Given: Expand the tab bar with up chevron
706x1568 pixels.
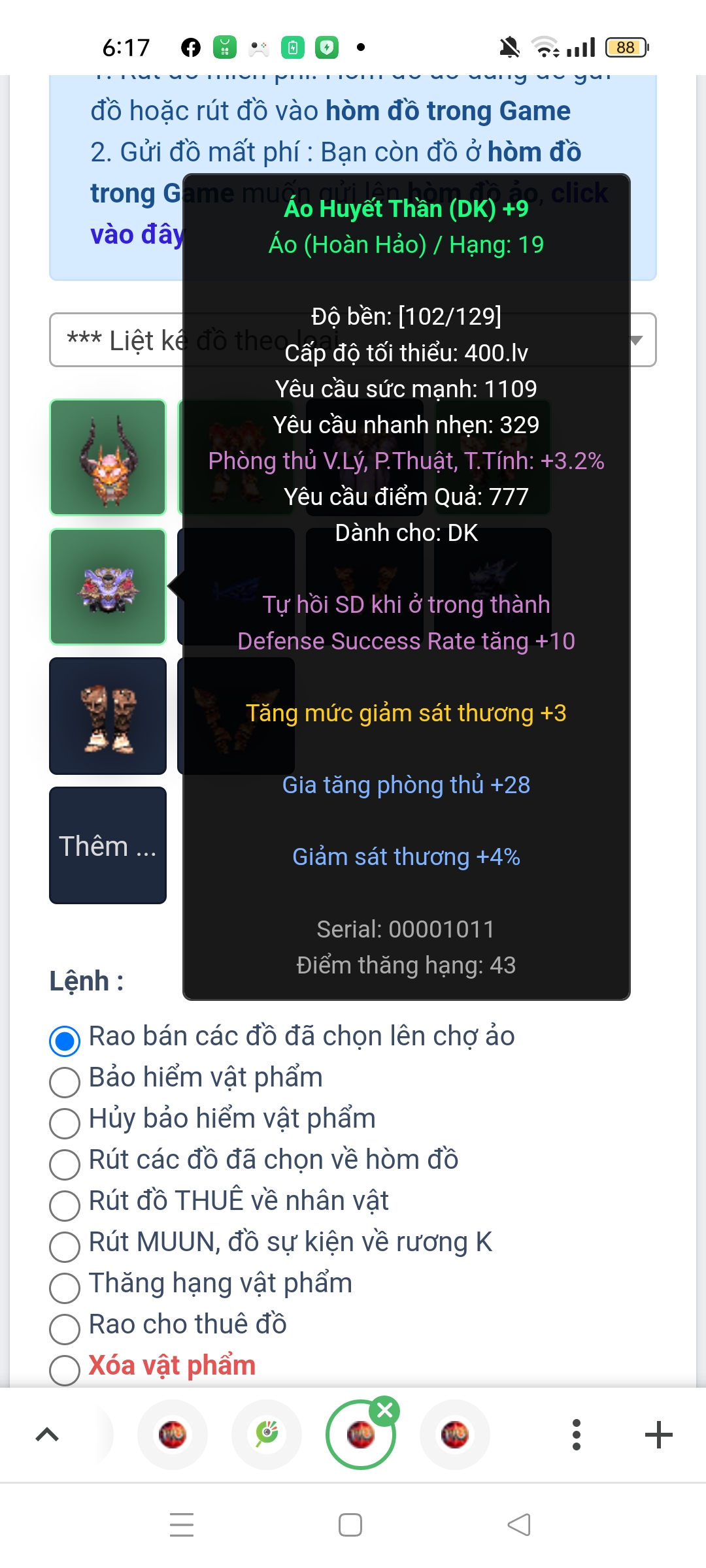Looking at the screenshot, I should [47, 1435].
